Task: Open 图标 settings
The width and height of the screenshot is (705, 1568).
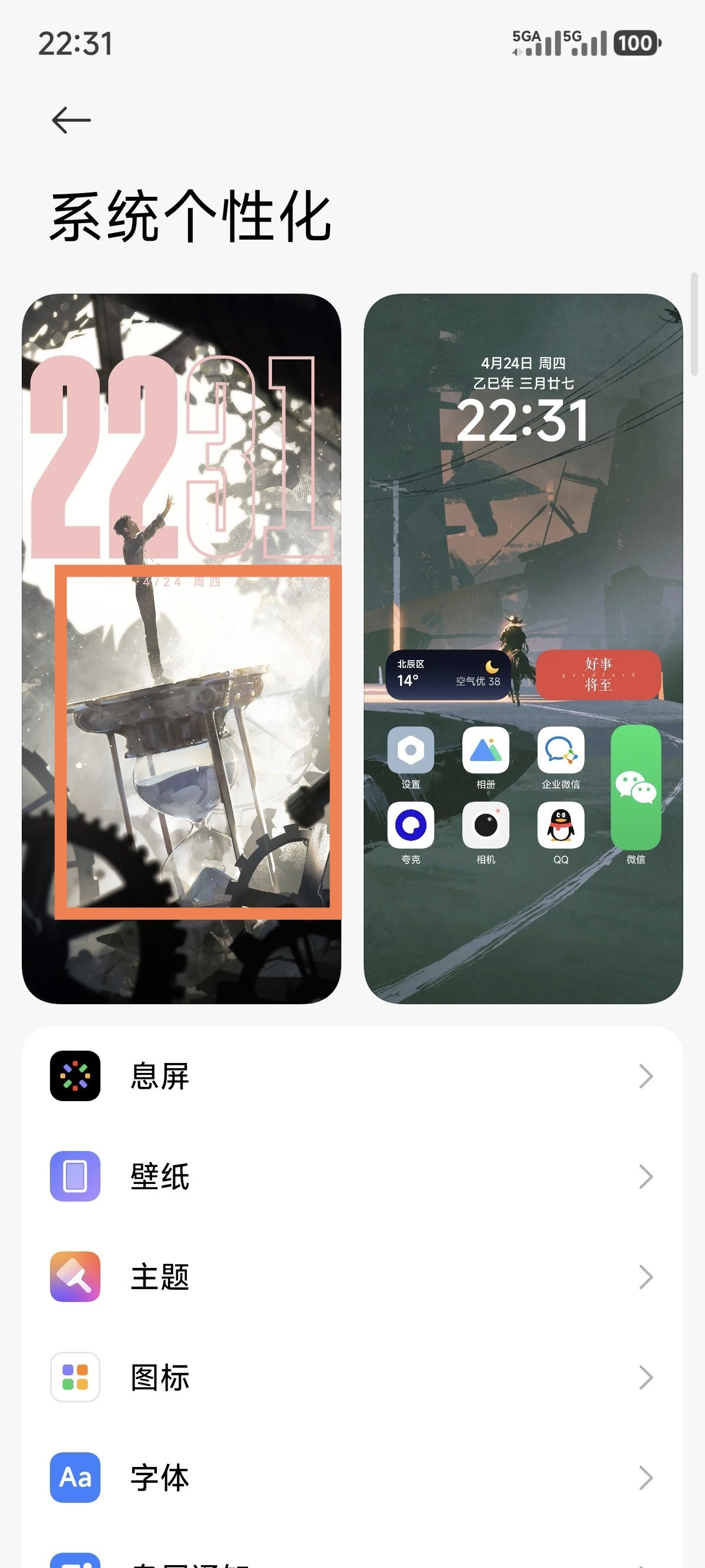Action: 352,1377
